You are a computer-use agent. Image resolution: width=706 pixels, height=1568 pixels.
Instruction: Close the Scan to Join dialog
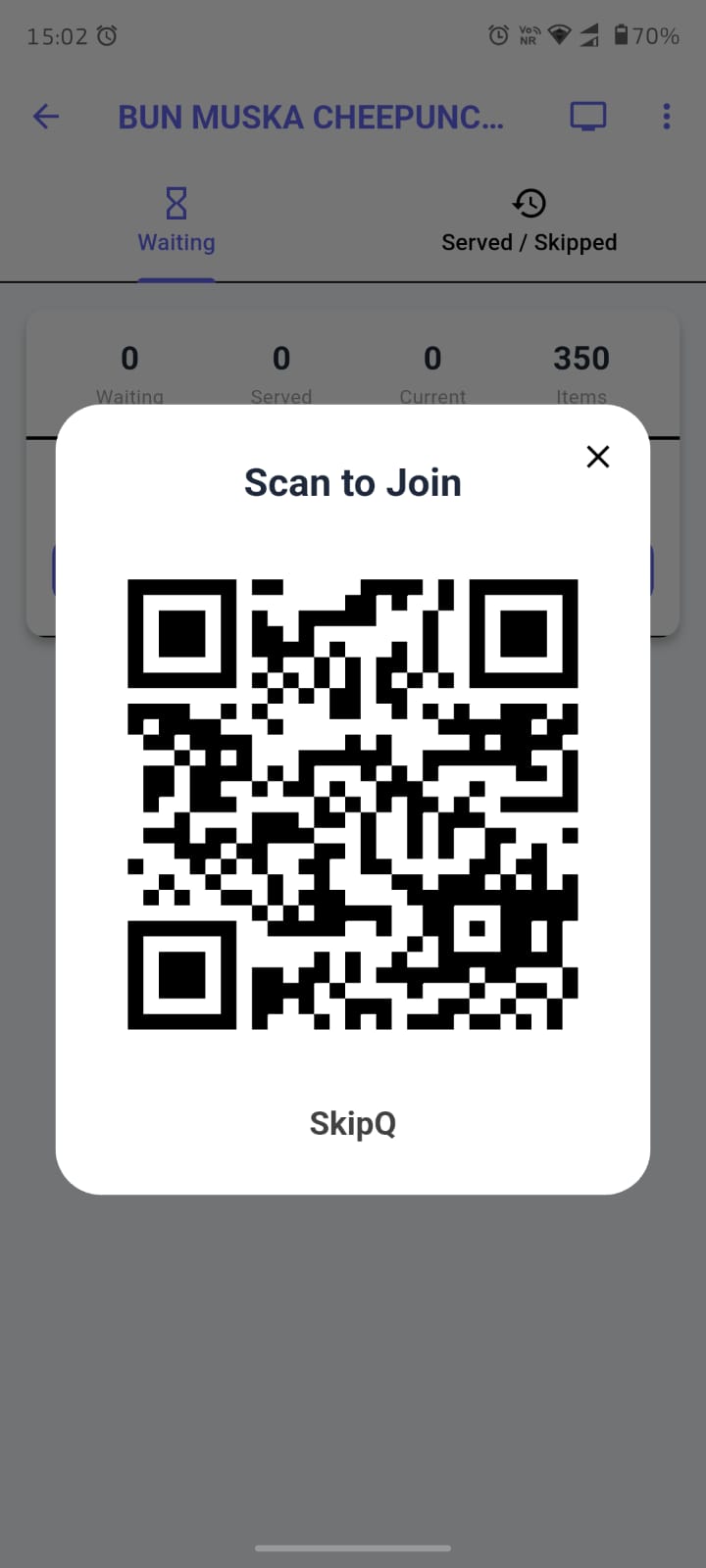tap(597, 457)
